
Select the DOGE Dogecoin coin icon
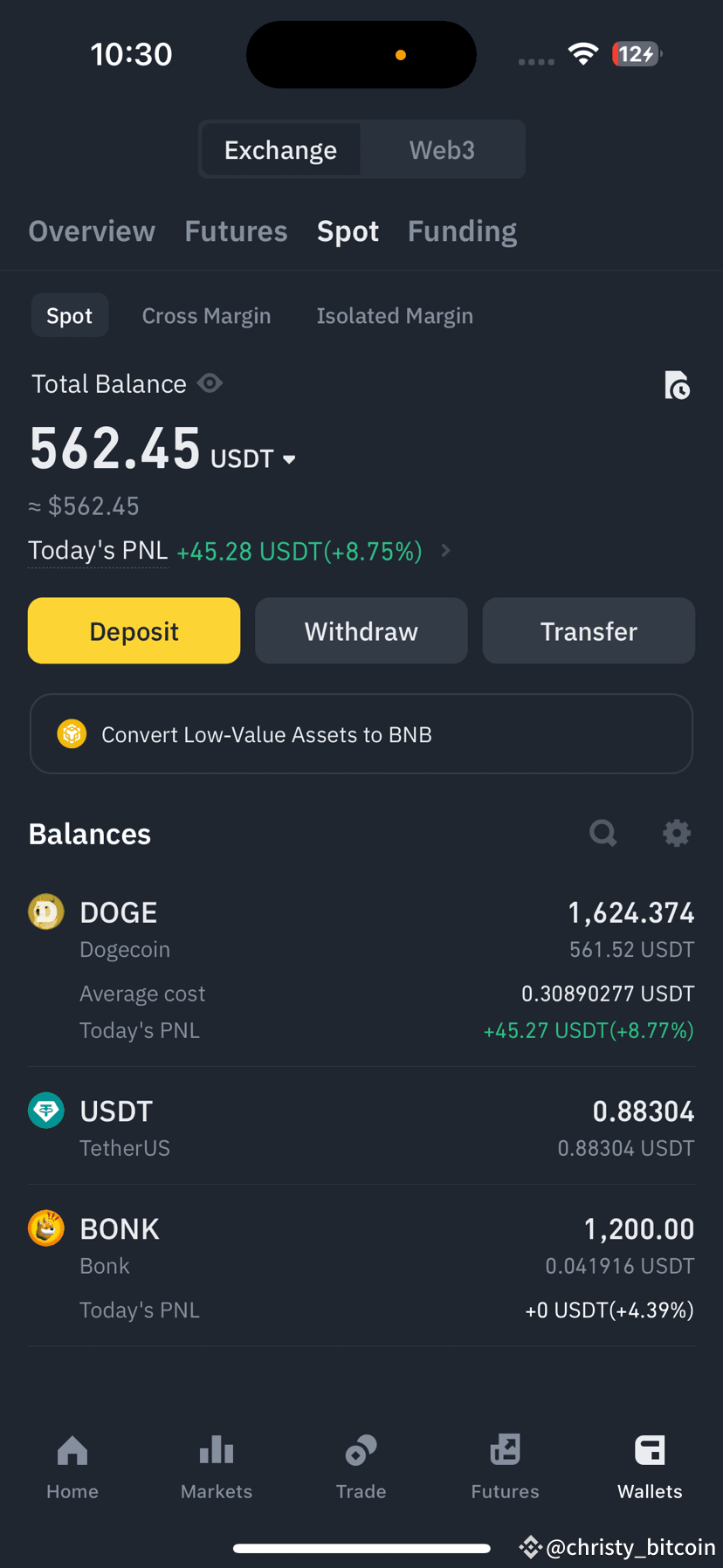pyautogui.click(x=45, y=911)
